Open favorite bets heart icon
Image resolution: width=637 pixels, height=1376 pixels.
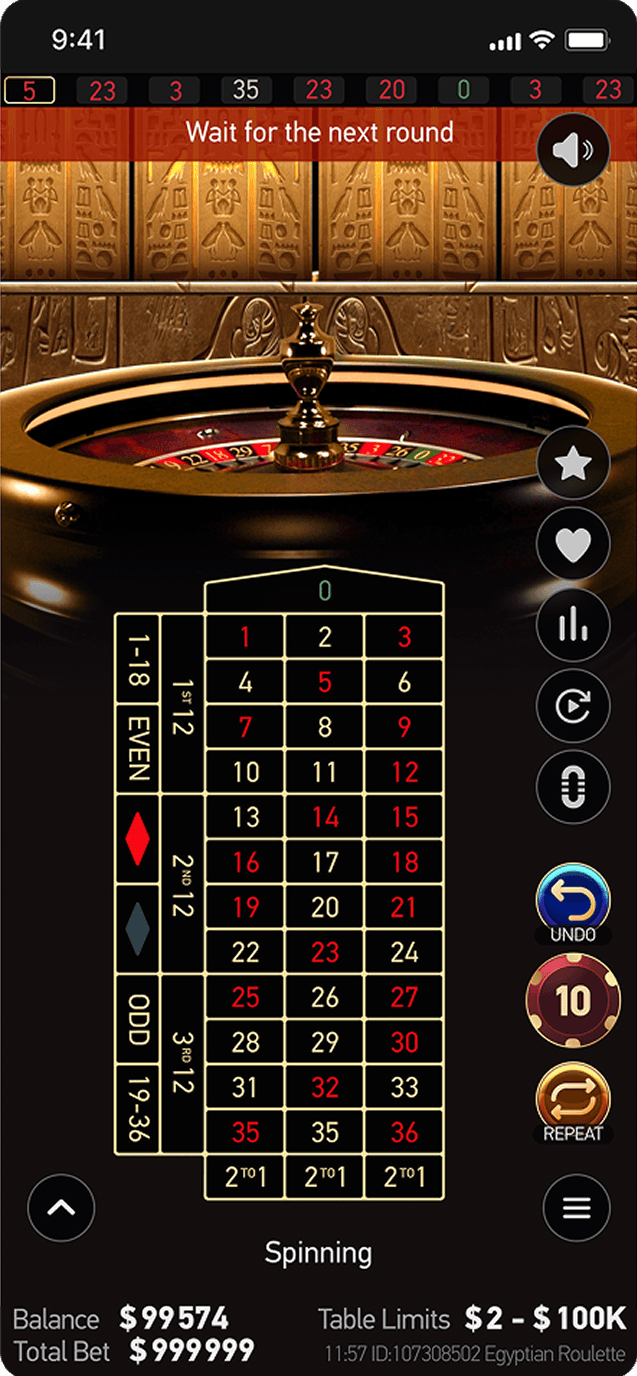(573, 544)
